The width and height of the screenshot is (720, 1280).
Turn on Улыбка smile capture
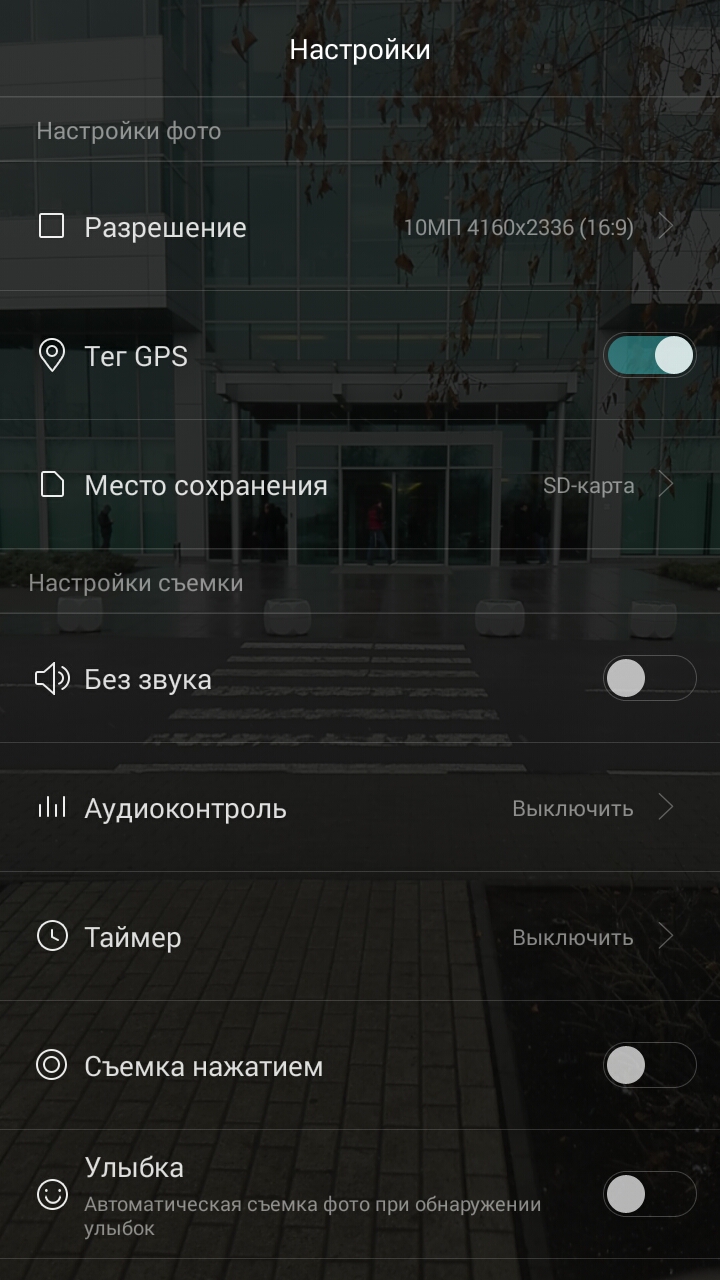(x=650, y=1194)
